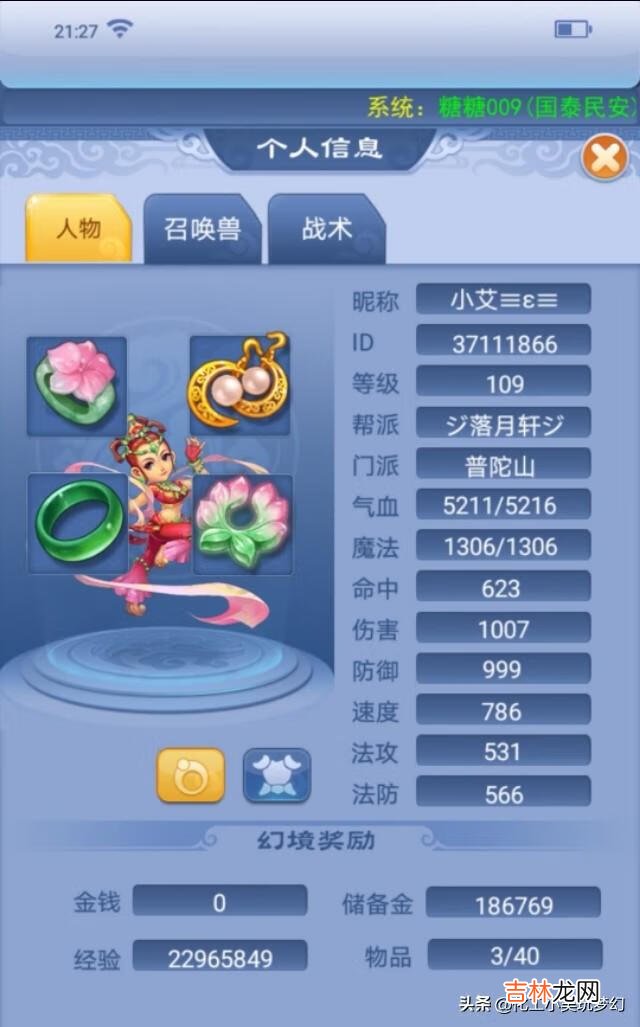
Task: Select the 人物 tab
Action: [x=79, y=229]
